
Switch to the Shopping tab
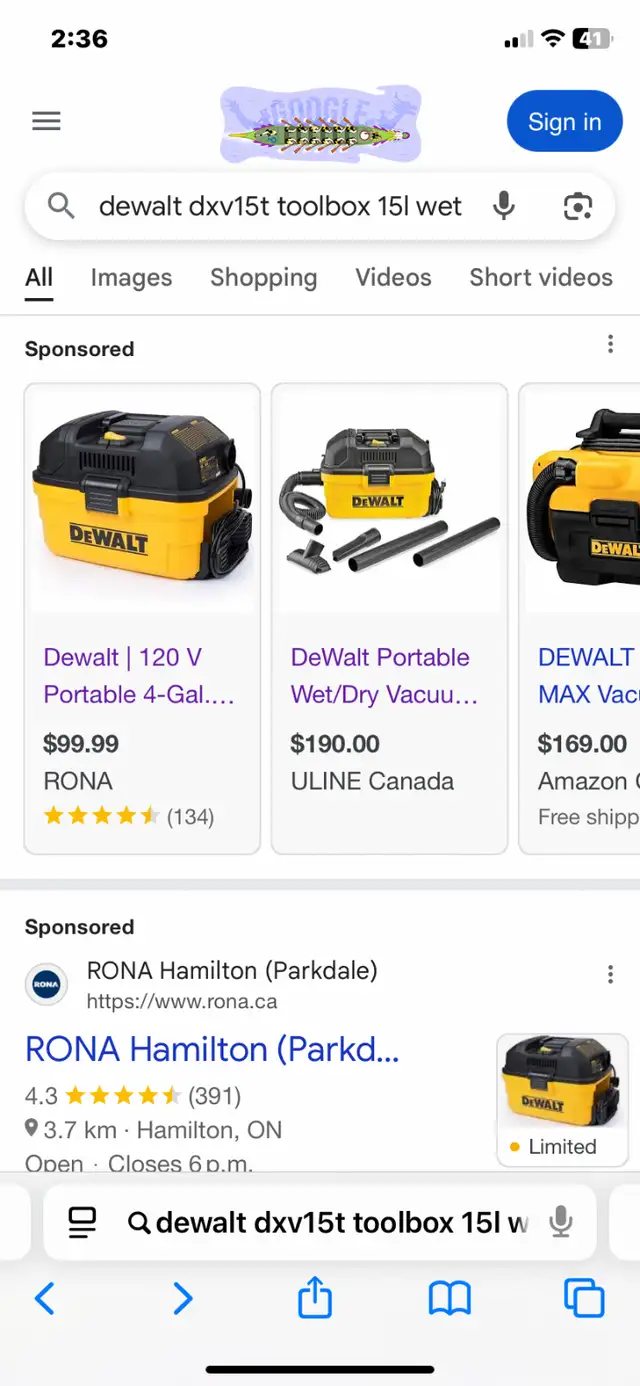click(263, 277)
